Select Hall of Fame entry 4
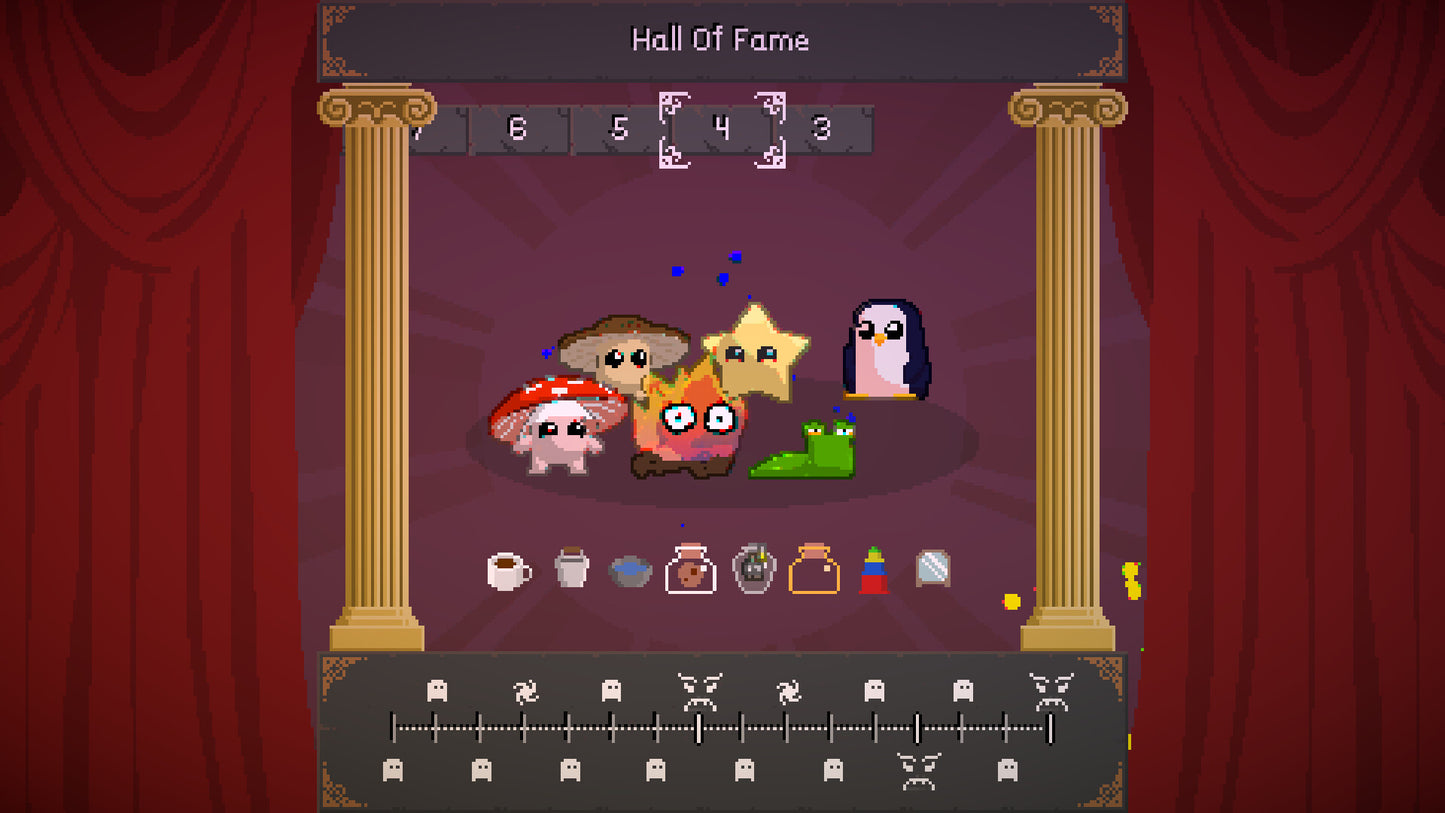The image size is (1445, 813). (722, 130)
